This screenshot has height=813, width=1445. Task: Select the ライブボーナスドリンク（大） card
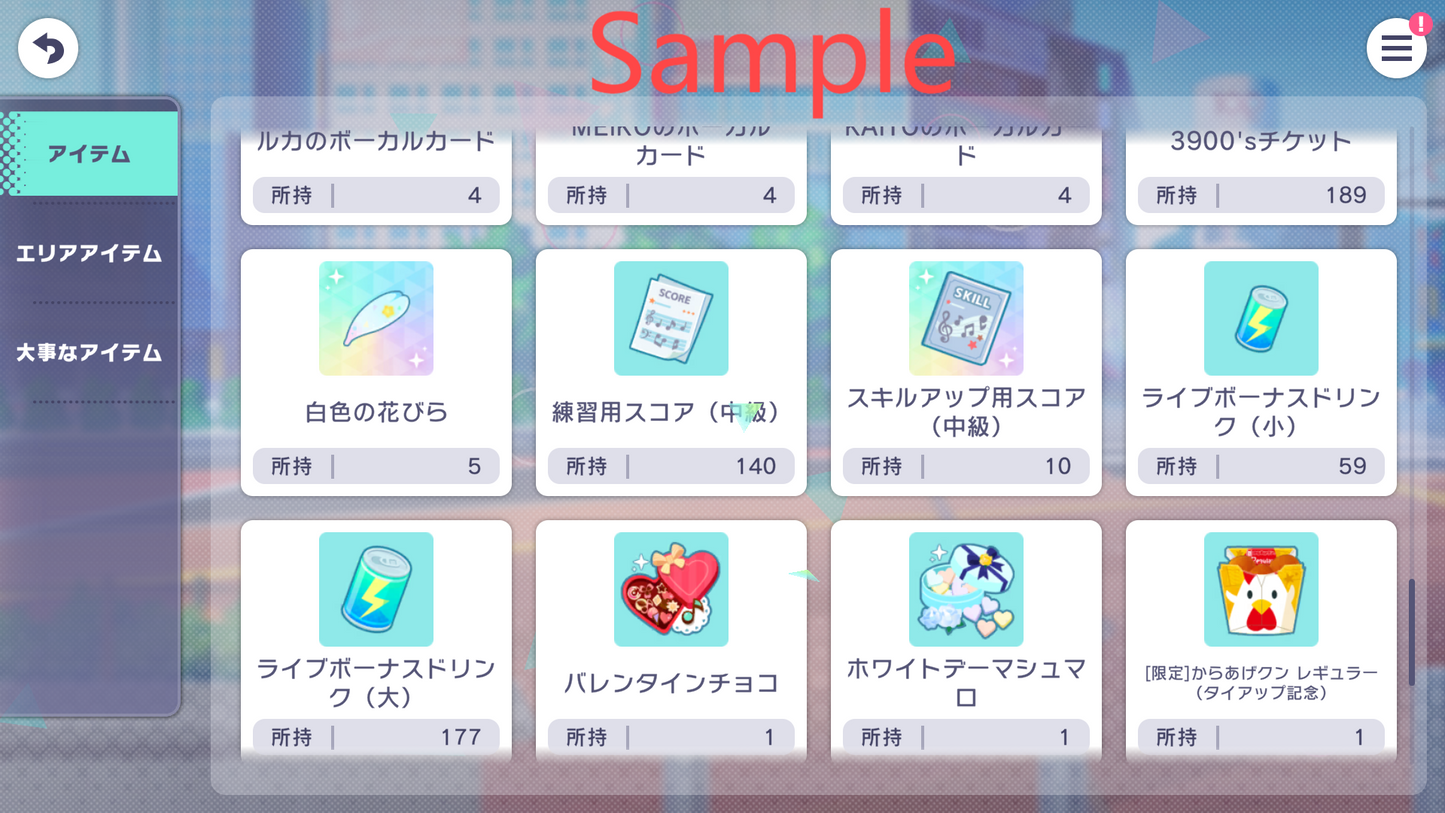pos(376,640)
